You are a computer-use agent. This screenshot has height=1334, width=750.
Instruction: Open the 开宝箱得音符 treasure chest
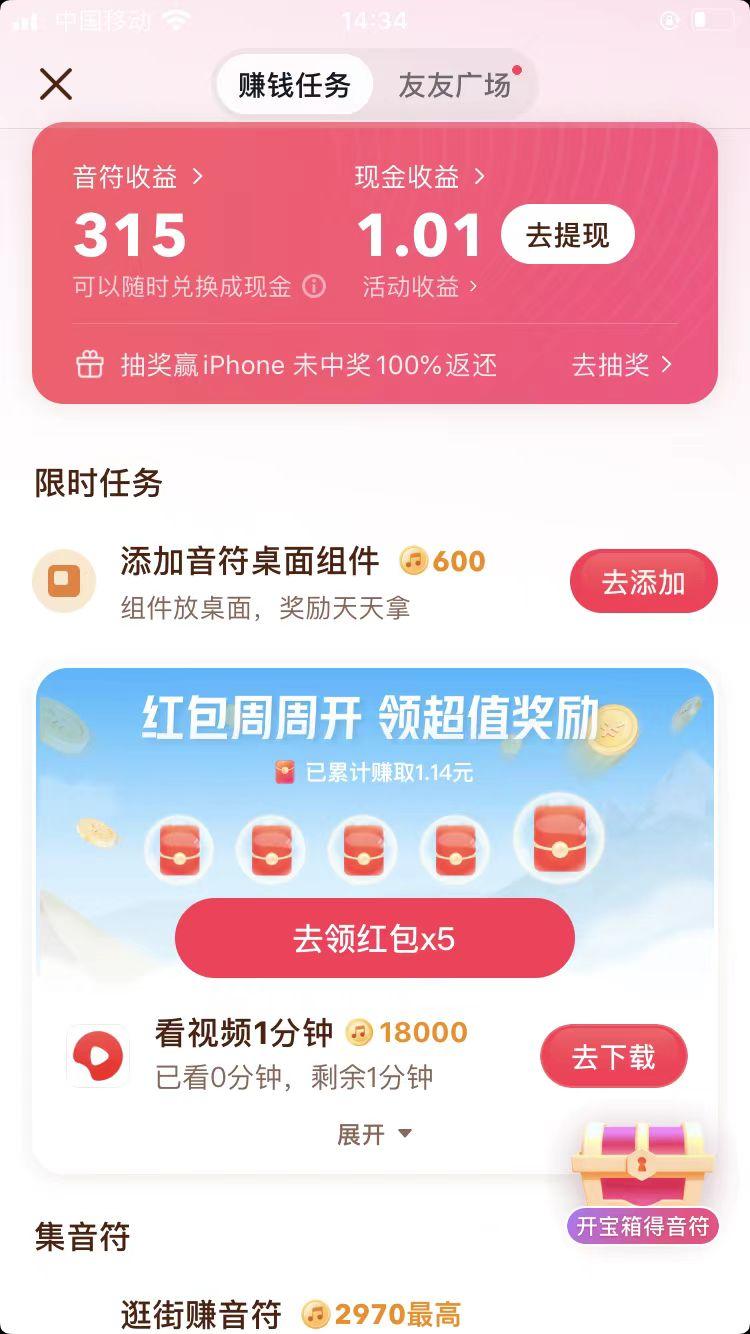(x=644, y=1182)
